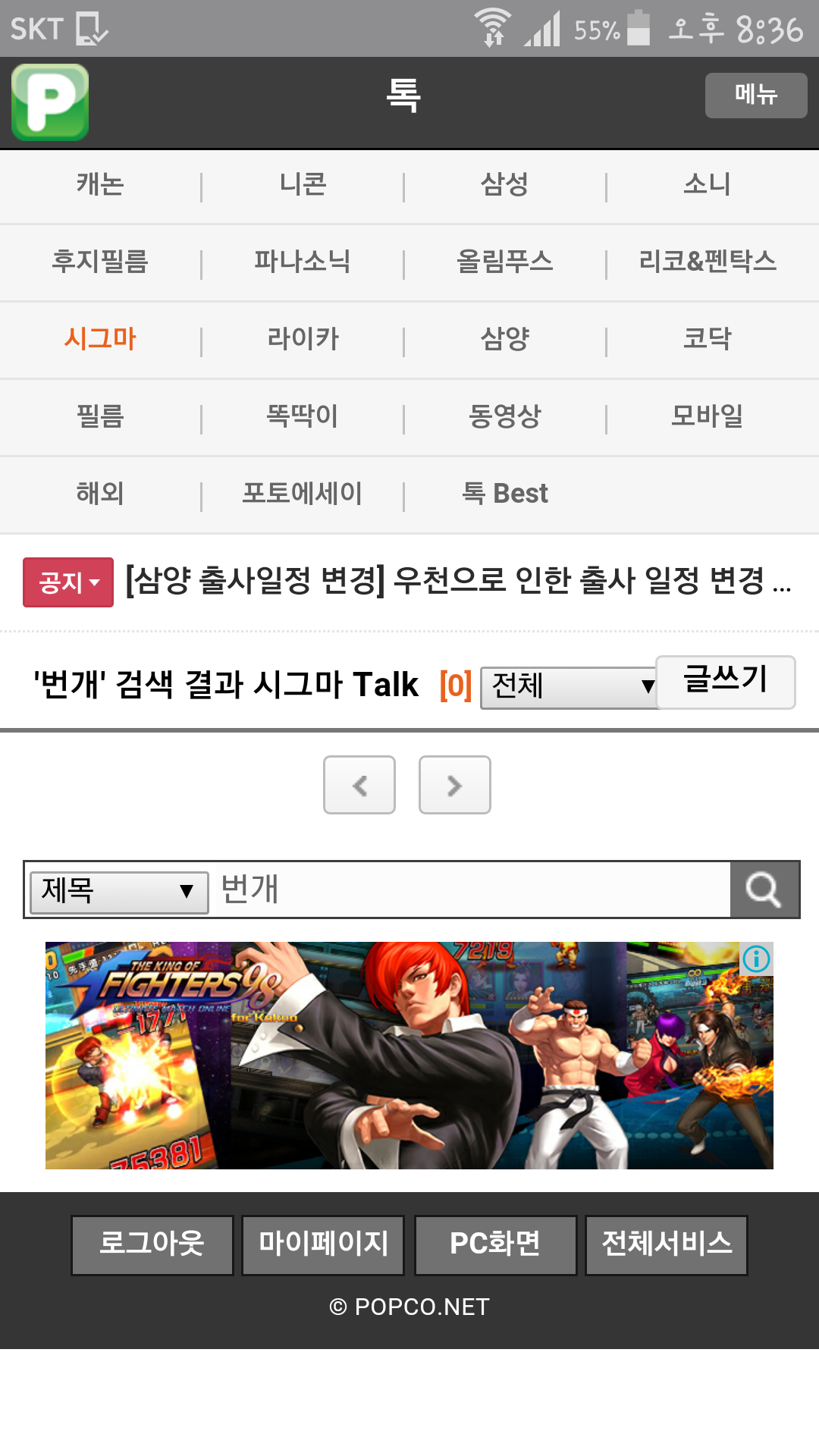Open the 전체 filter dropdown
Screen dimensions: 819x1456
pos(569,687)
